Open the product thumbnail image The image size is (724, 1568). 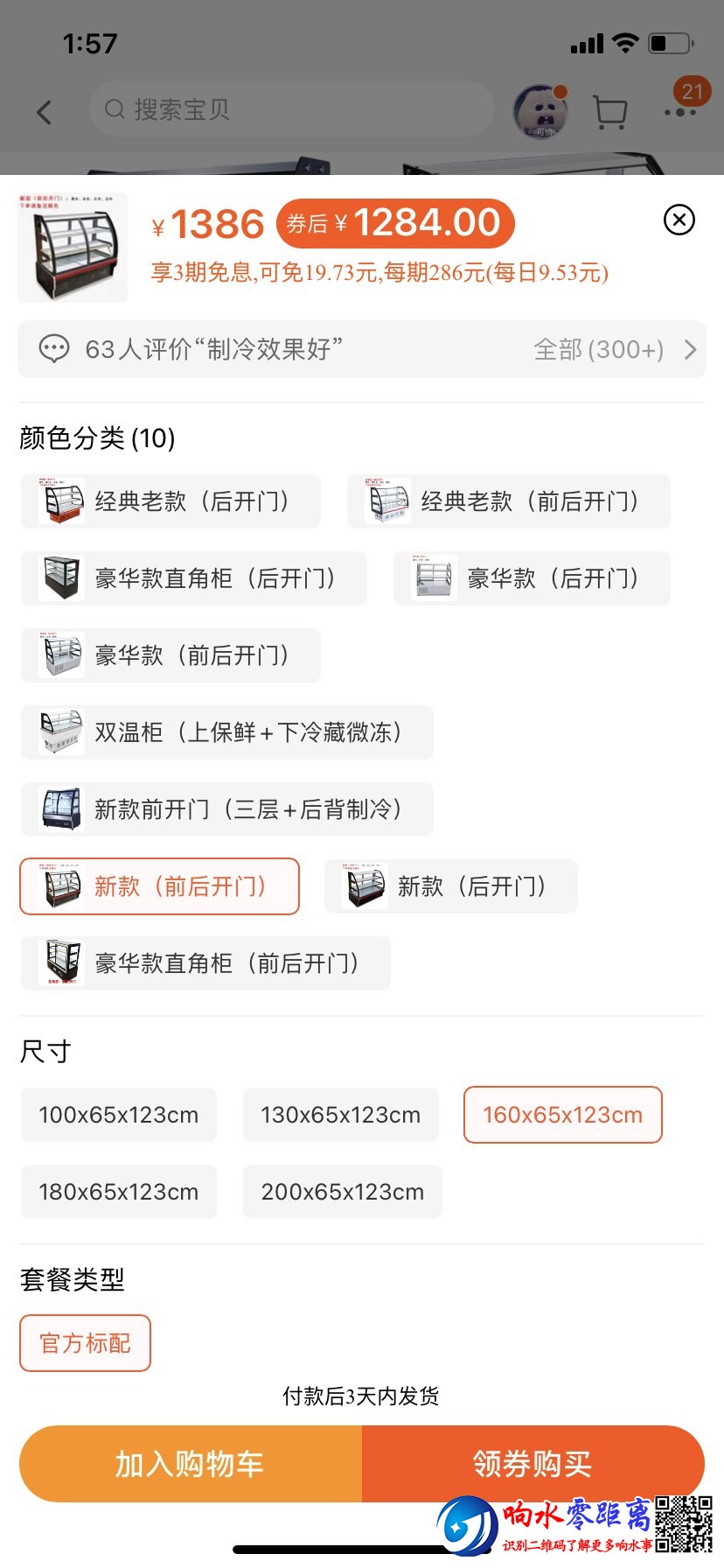[73, 248]
